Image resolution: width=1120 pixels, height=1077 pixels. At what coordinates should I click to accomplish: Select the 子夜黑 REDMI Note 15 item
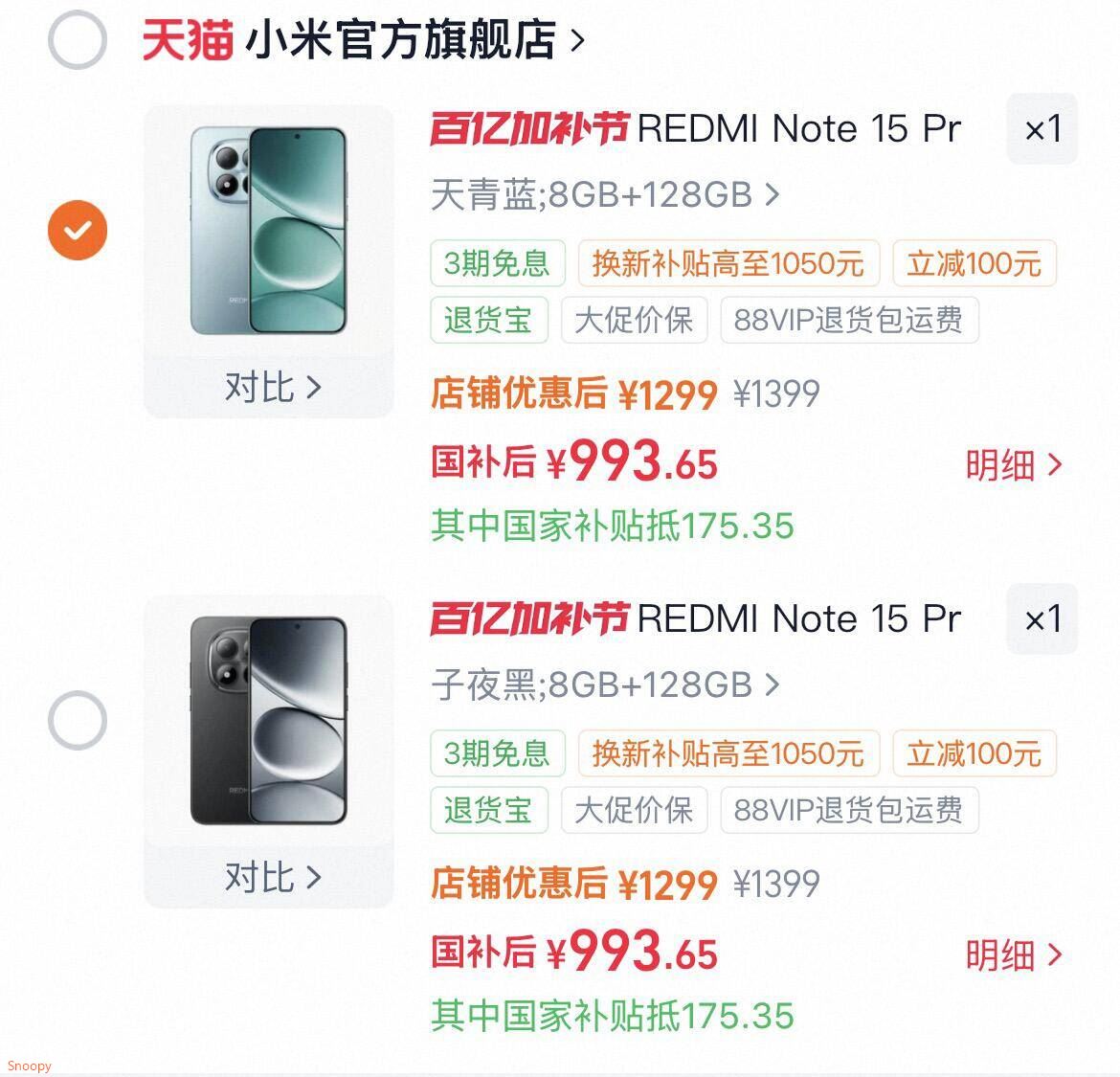click(78, 721)
